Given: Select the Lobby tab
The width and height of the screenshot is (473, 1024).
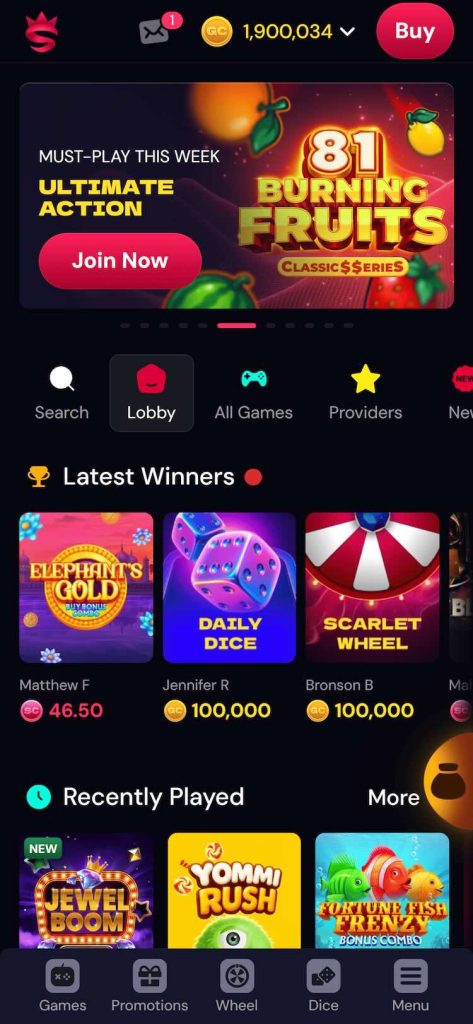Looking at the screenshot, I should tap(152, 393).
